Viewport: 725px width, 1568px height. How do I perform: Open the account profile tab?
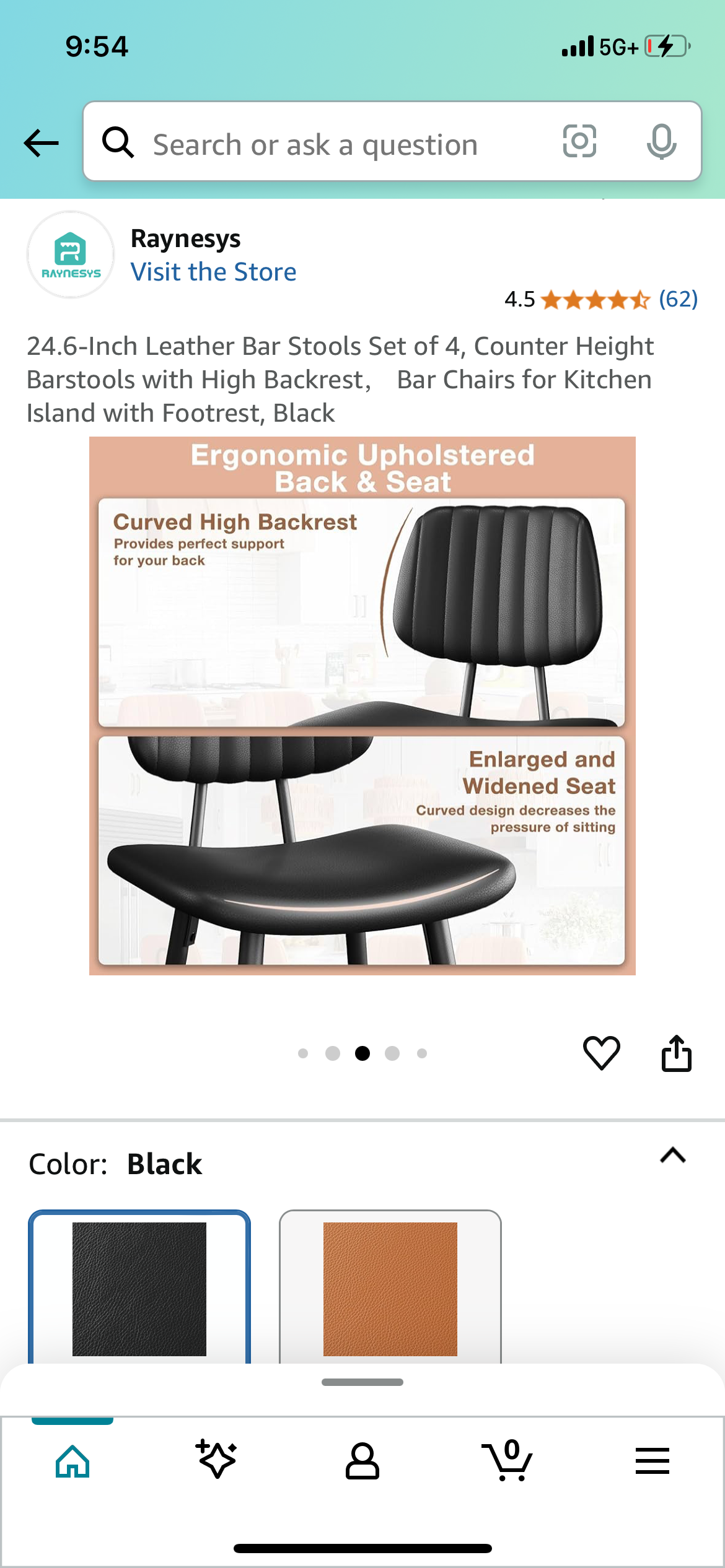(362, 1461)
